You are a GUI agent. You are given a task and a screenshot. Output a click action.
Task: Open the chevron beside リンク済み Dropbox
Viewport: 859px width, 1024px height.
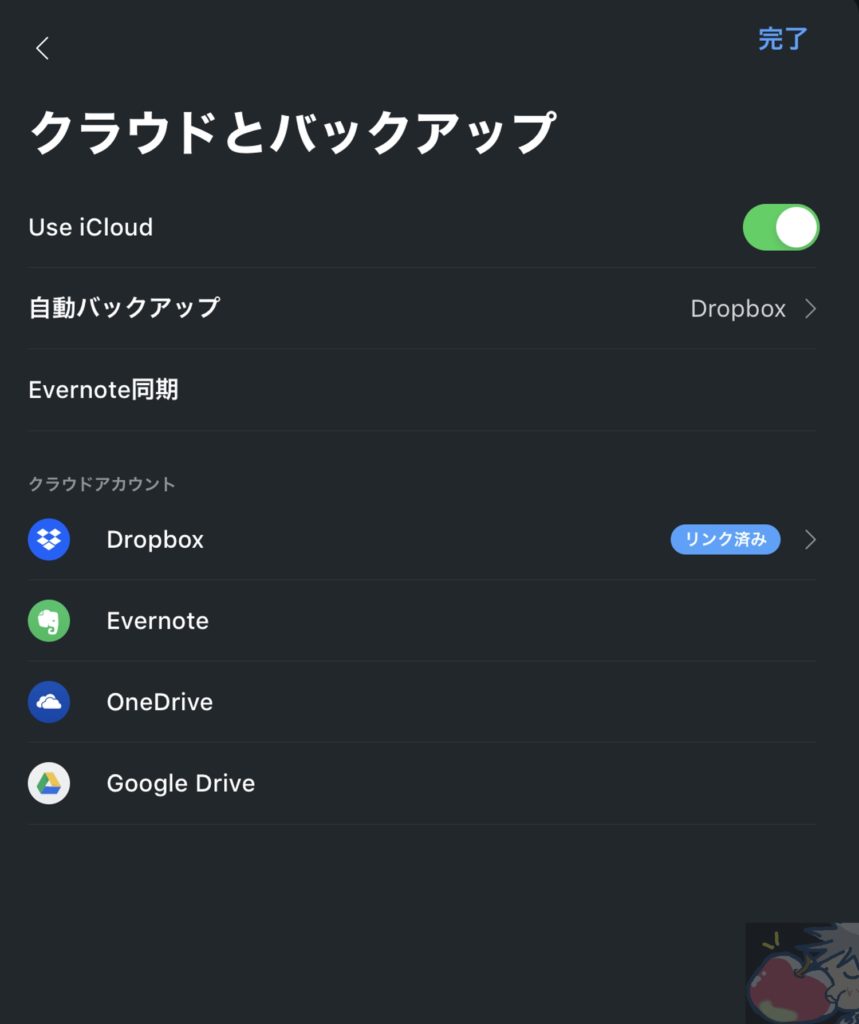pyautogui.click(x=810, y=539)
